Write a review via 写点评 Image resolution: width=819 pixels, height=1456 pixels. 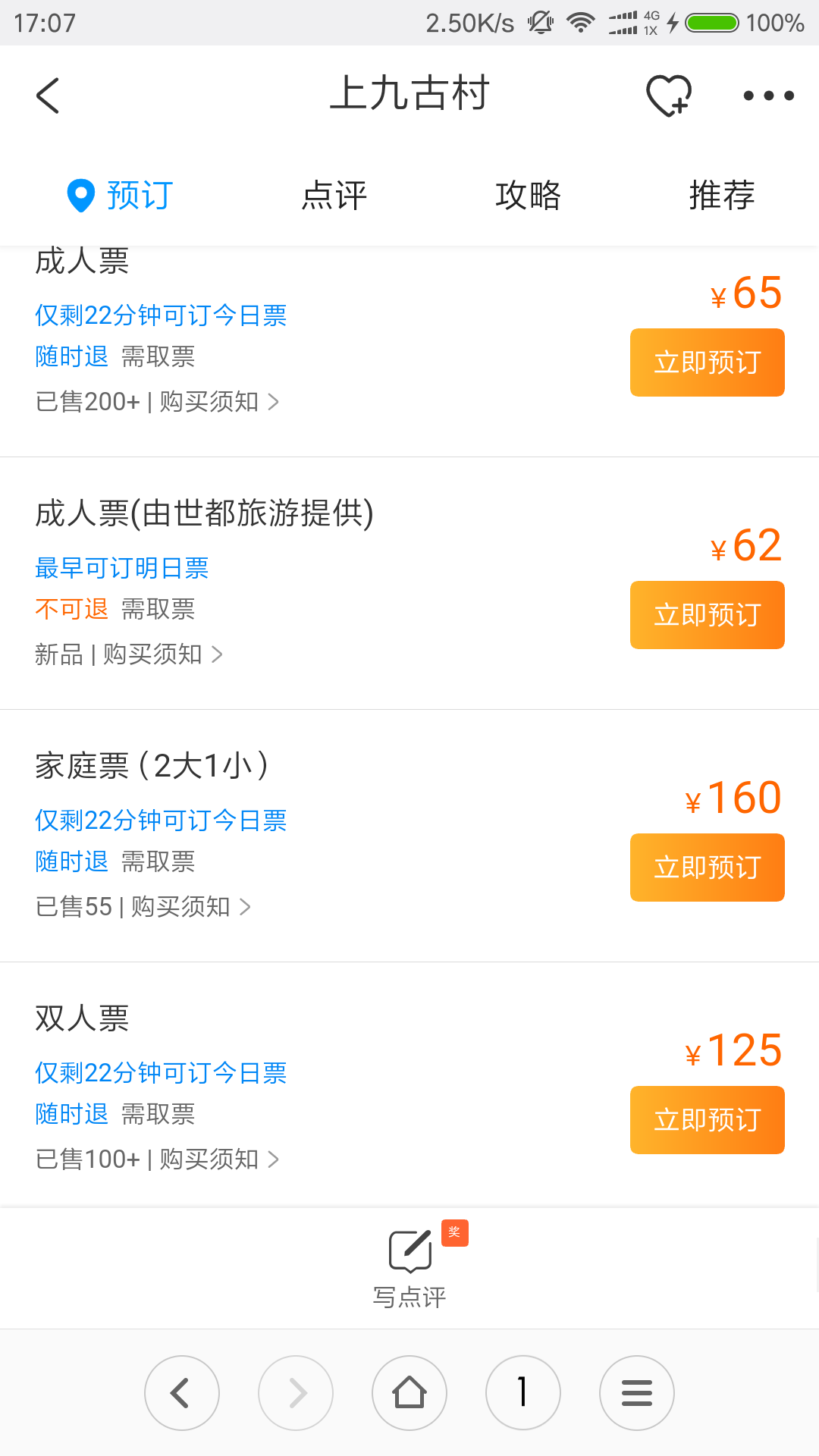point(409,1266)
